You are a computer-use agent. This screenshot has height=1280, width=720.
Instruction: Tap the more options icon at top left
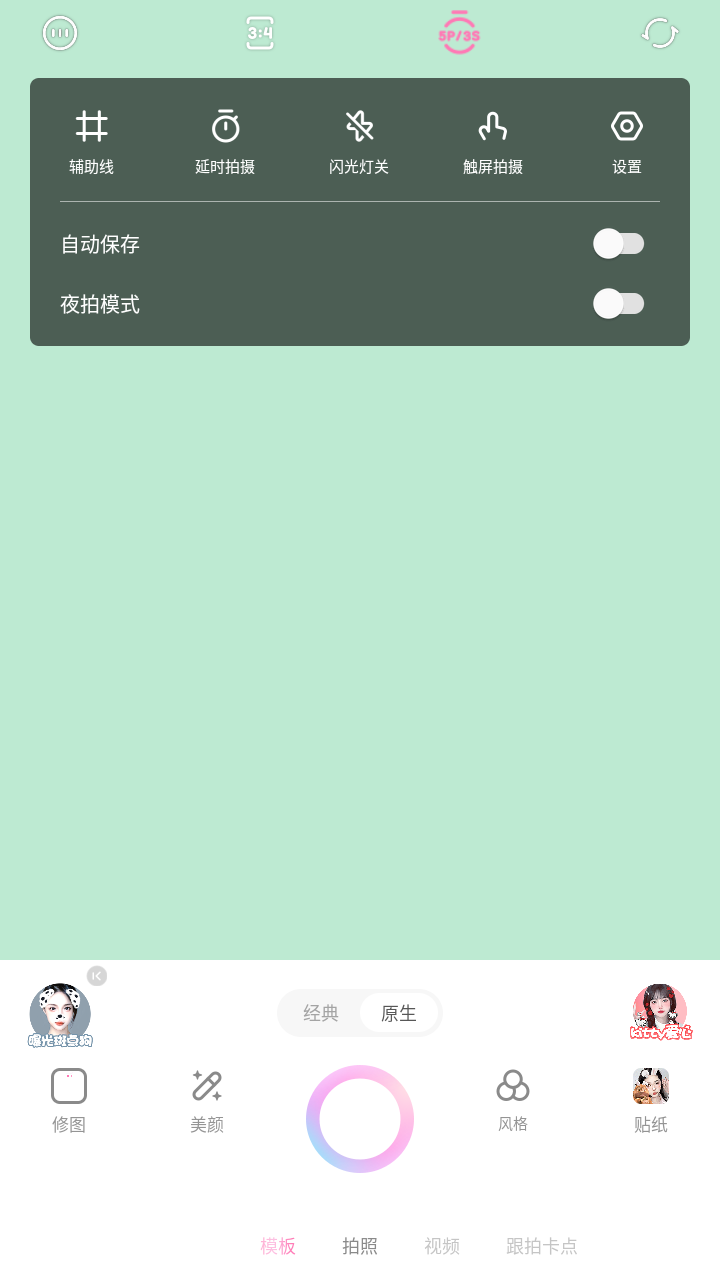tap(60, 33)
